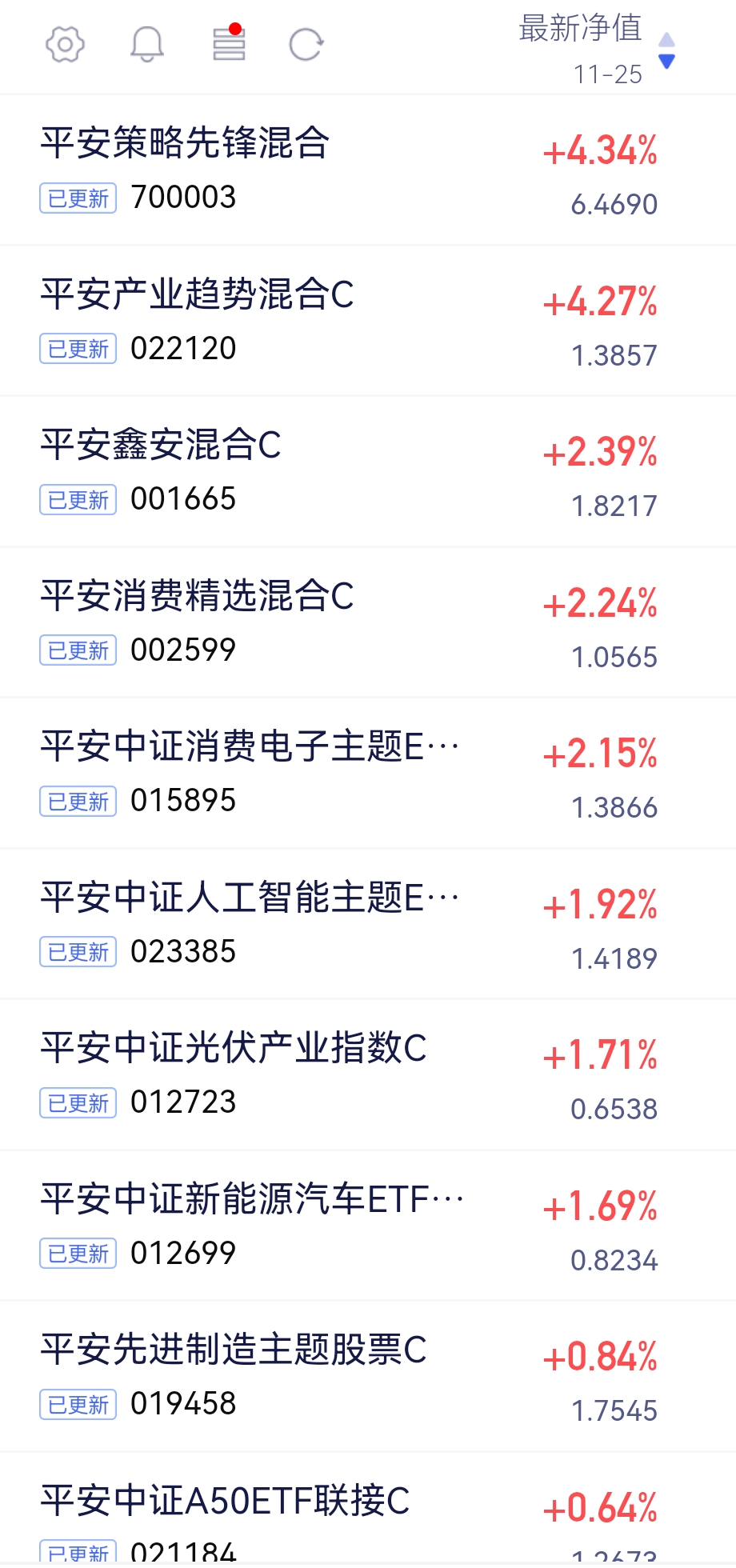Open fund 平安先进制造主题股票C
Viewport: 736px width, 1568px height.
tap(368, 1376)
